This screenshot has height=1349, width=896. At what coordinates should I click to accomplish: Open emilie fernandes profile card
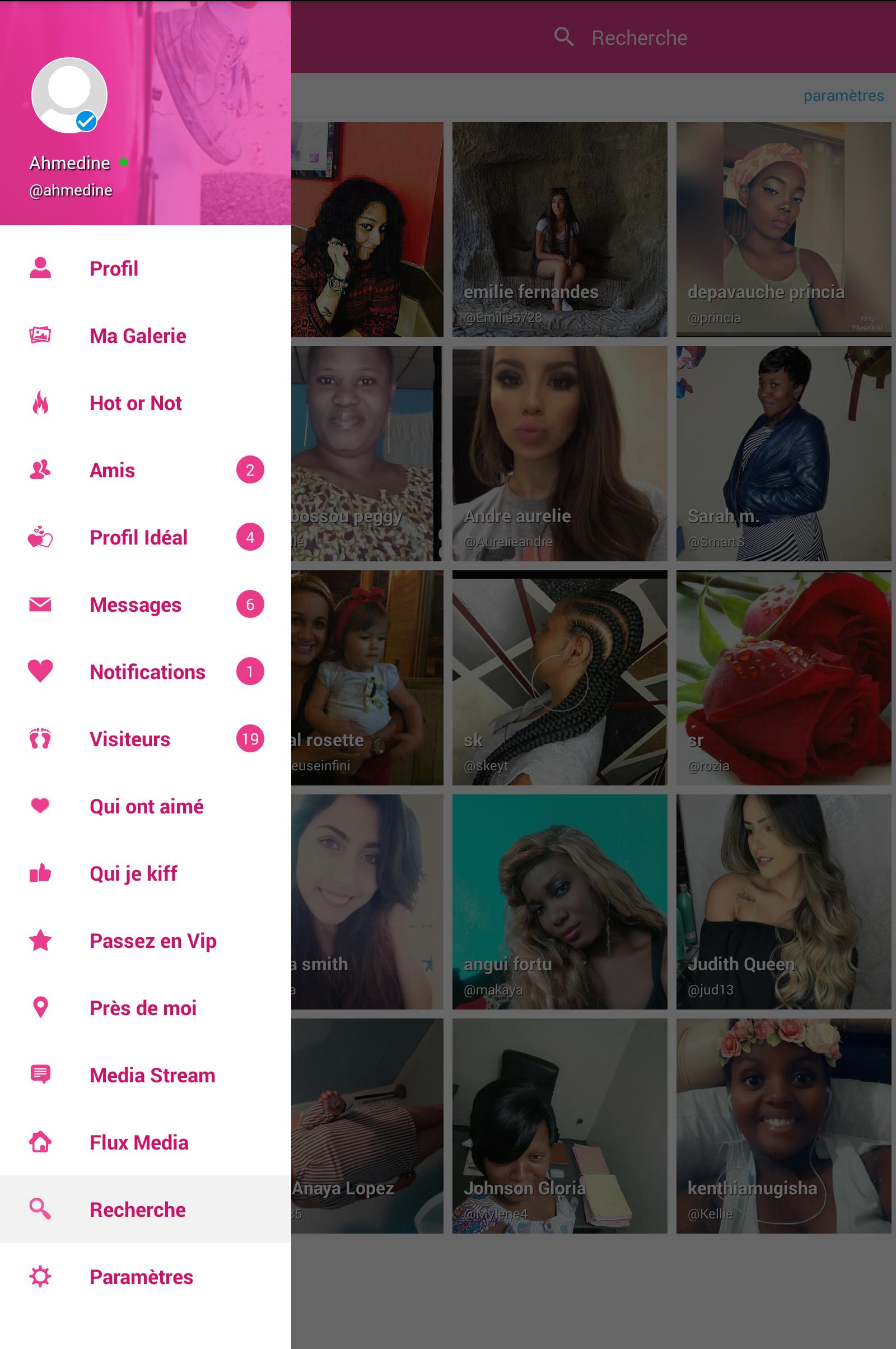[559, 229]
